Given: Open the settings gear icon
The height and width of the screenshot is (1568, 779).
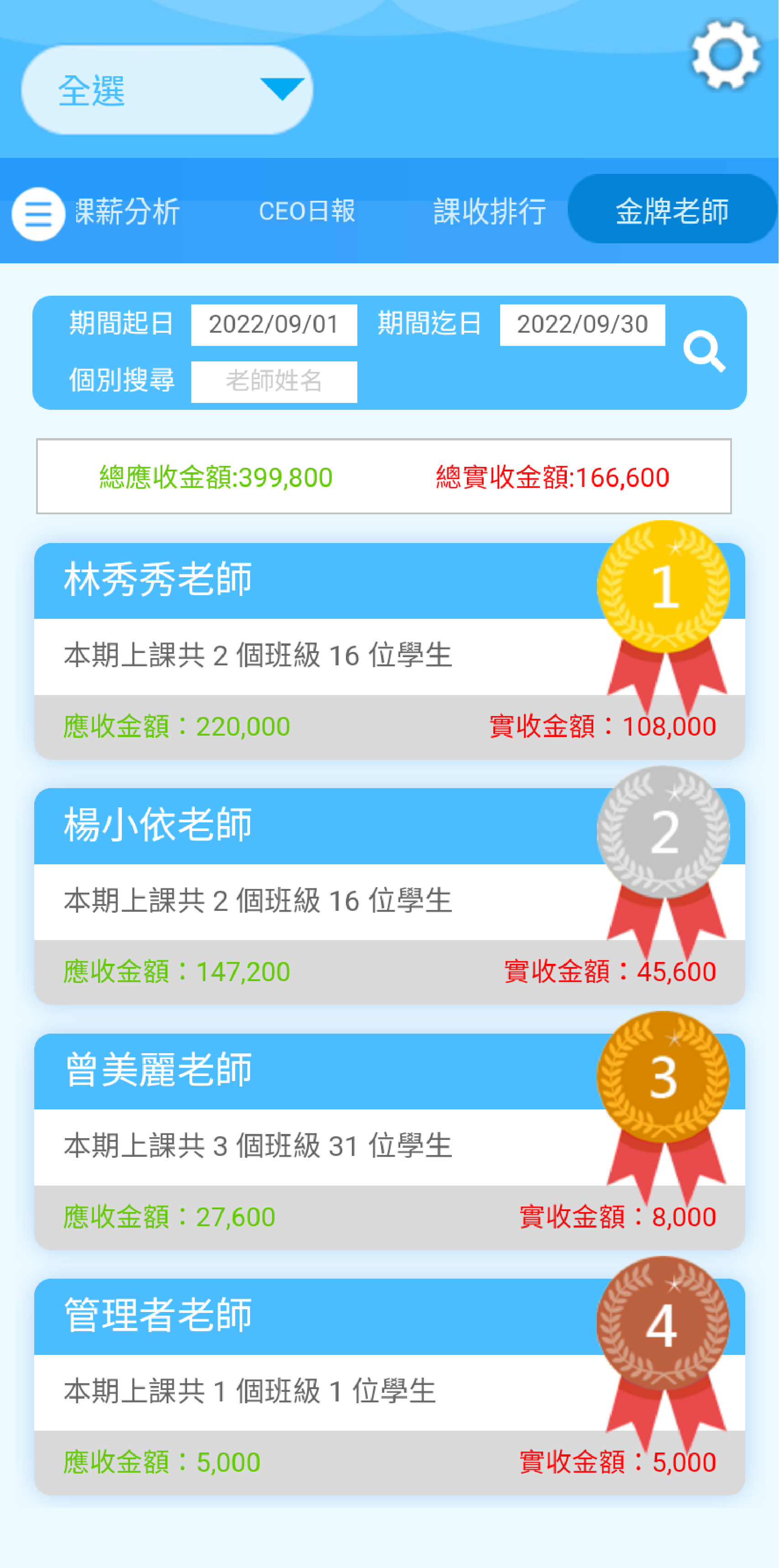Looking at the screenshot, I should point(726,55).
